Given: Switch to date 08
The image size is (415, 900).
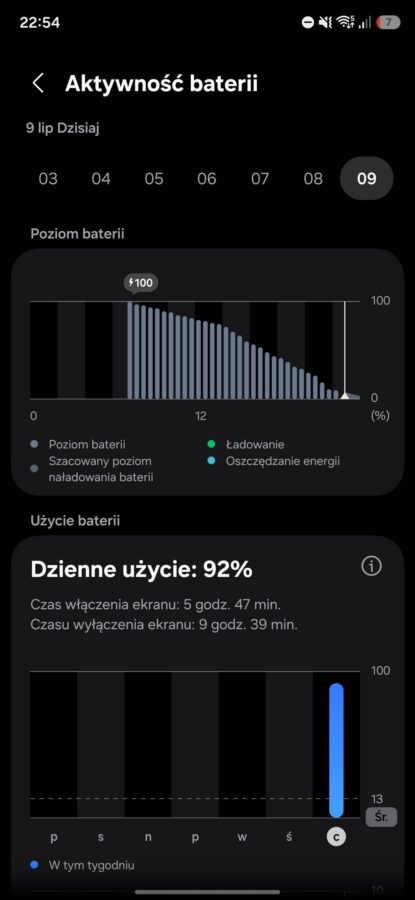Looking at the screenshot, I should point(313,179).
